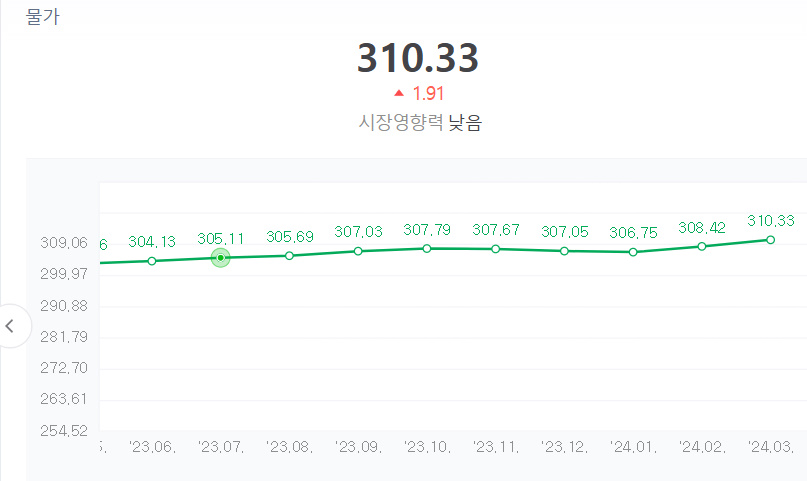Select the '23.08 data point 305.69

tap(290, 256)
